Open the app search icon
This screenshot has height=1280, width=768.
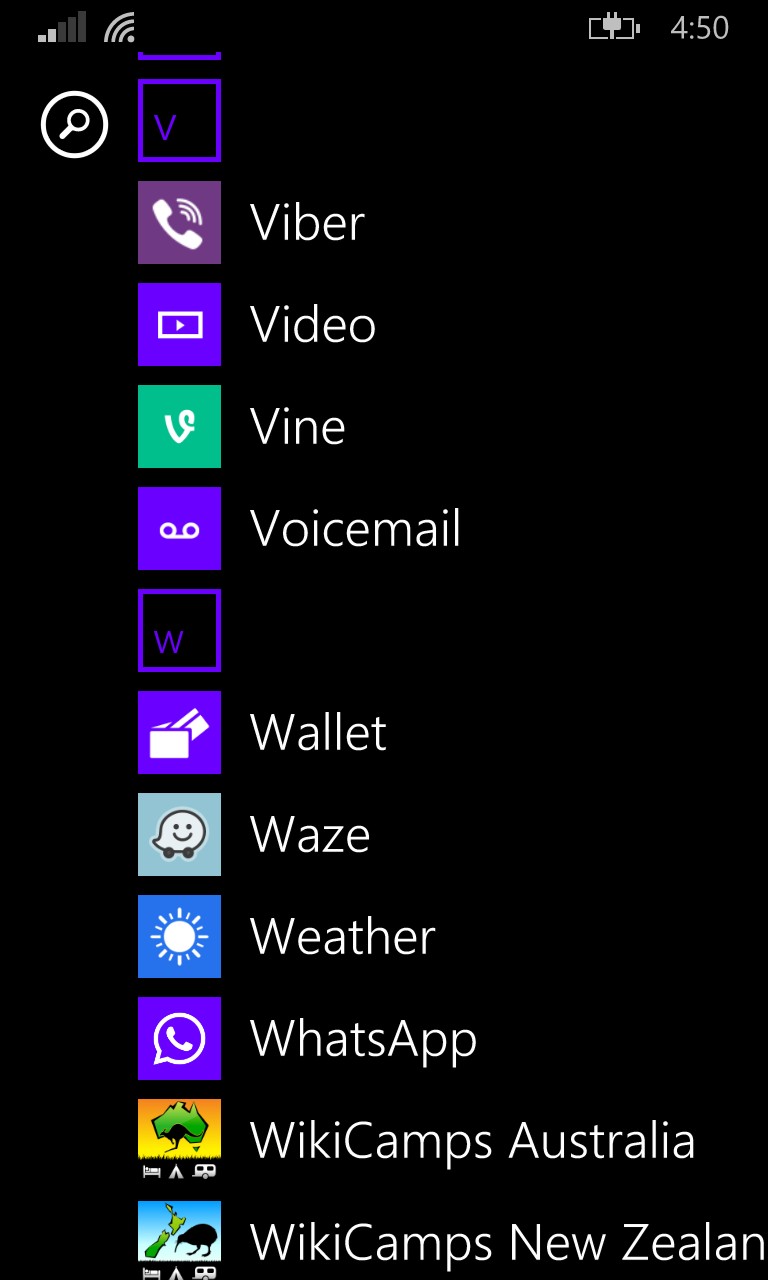(74, 124)
